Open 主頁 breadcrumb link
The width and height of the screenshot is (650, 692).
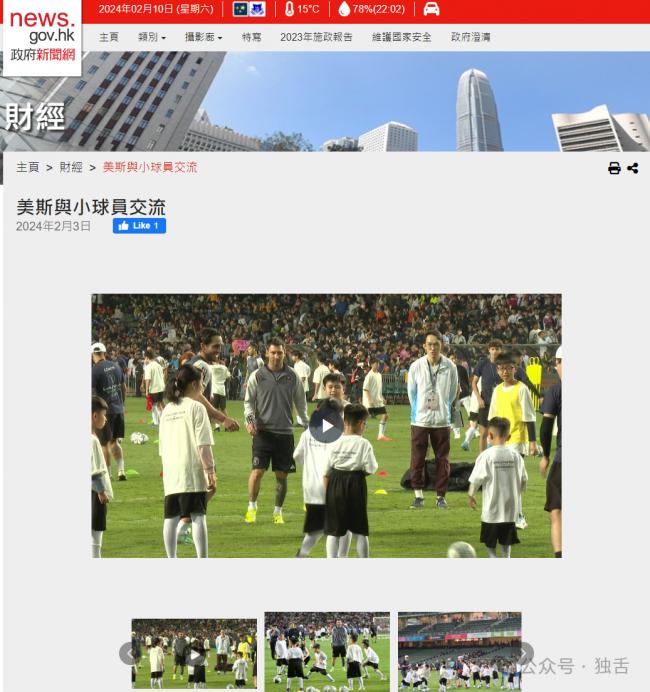pos(28,168)
